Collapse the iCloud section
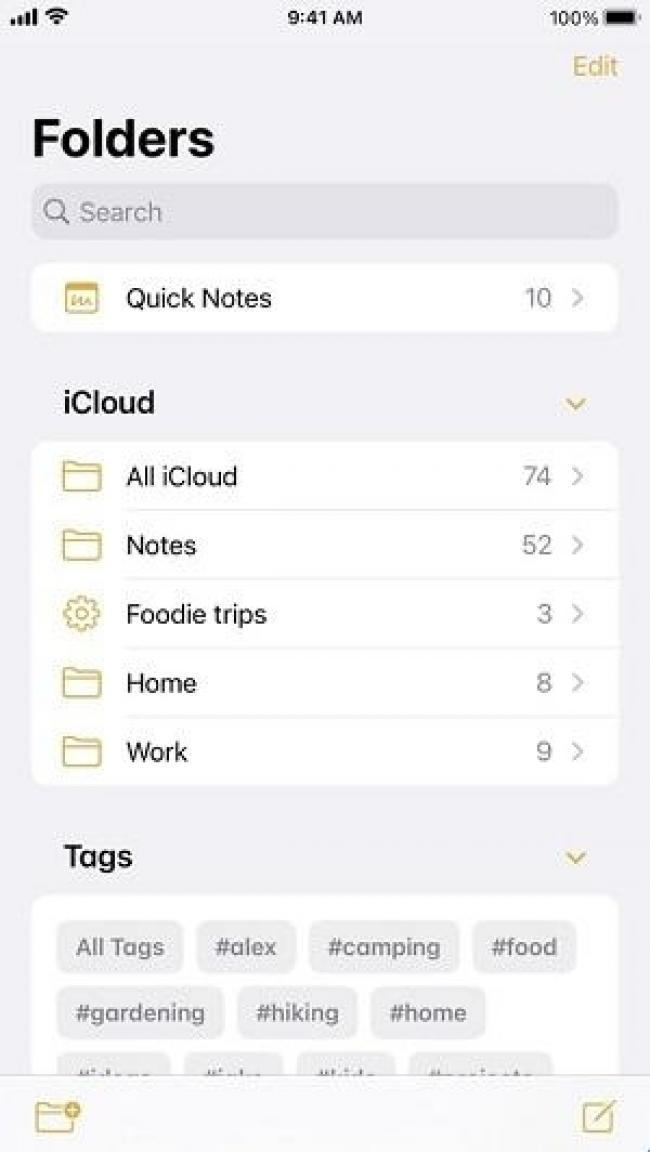 pyautogui.click(x=575, y=404)
